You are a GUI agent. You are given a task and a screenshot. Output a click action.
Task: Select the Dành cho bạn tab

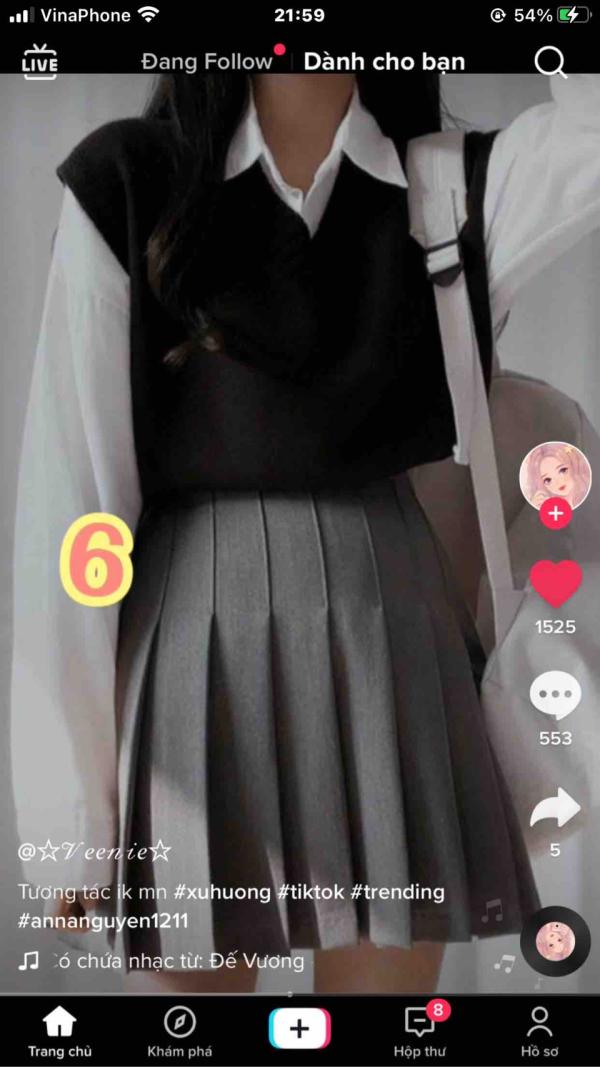coord(384,62)
